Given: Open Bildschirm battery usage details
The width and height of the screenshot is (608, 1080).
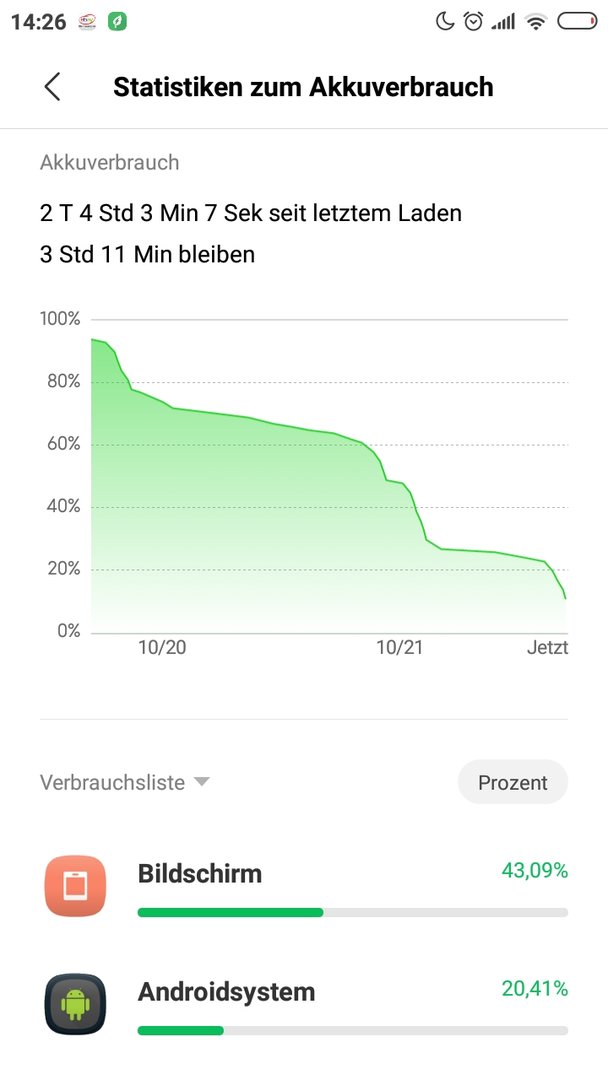Looking at the screenshot, I should pyautogui.click(x=304, y=886).
